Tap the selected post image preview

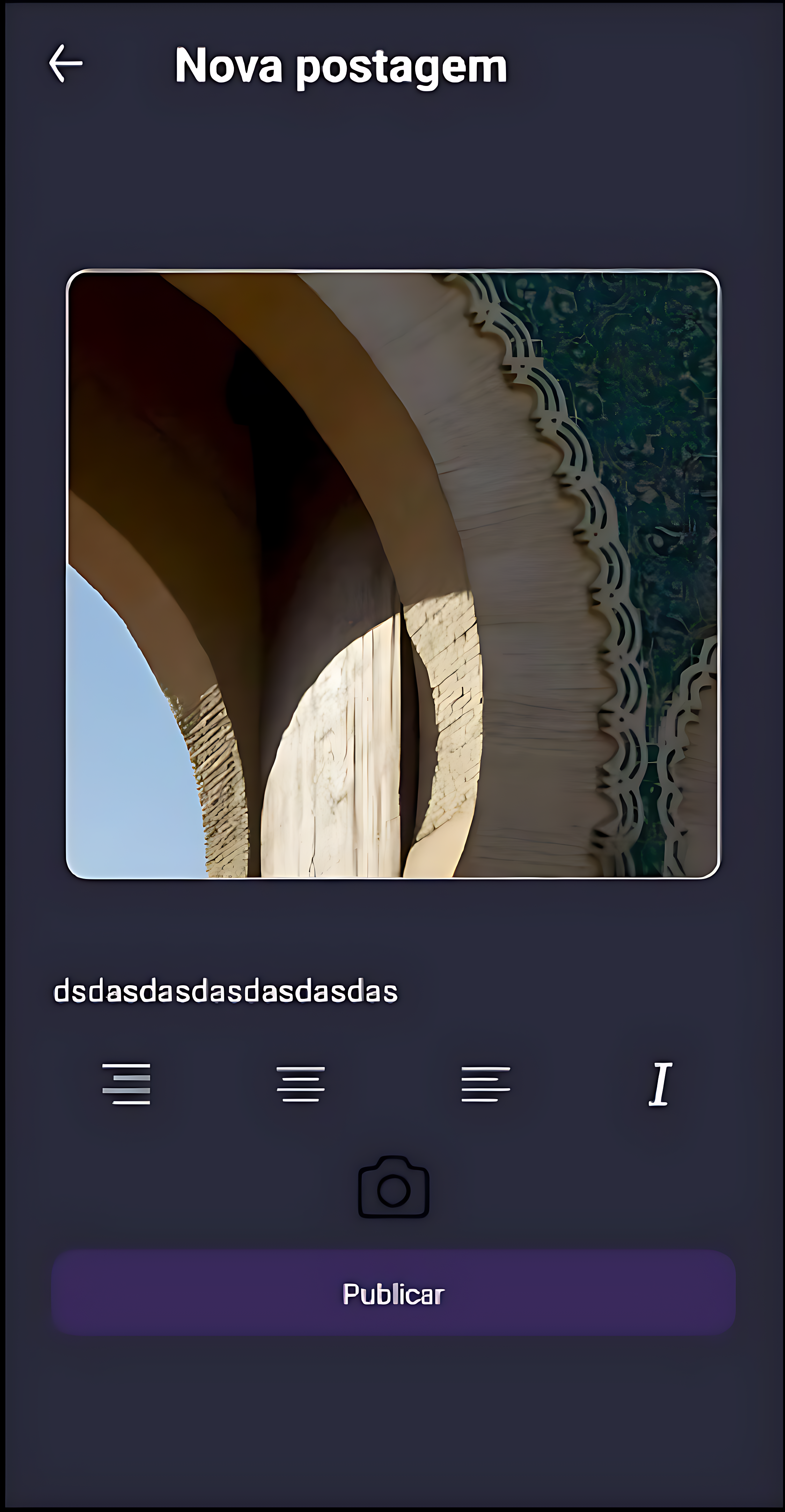pyautogui.click(x=392, y=574)
